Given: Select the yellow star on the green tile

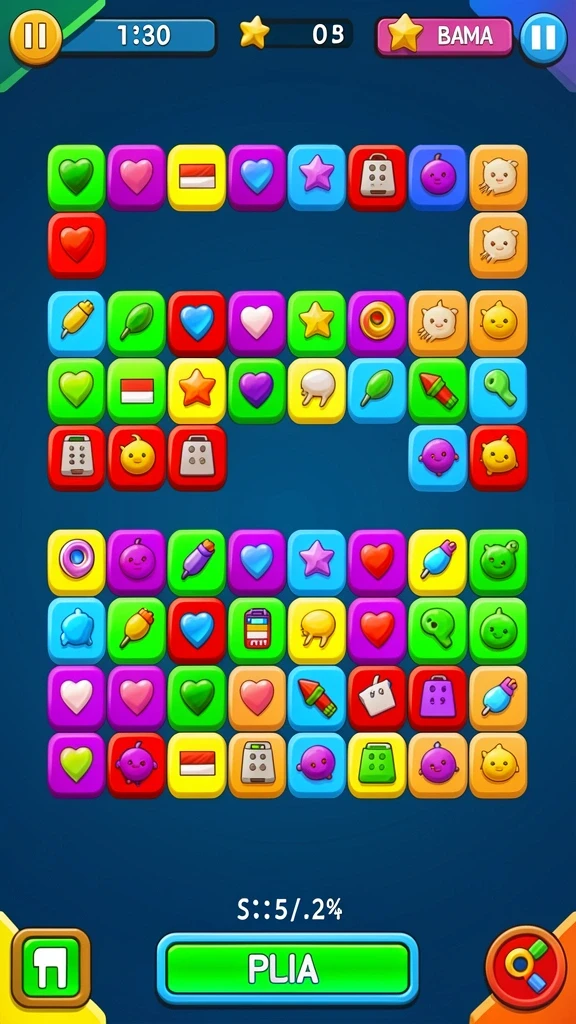Looking at the screenshot, I should [317, 323].
